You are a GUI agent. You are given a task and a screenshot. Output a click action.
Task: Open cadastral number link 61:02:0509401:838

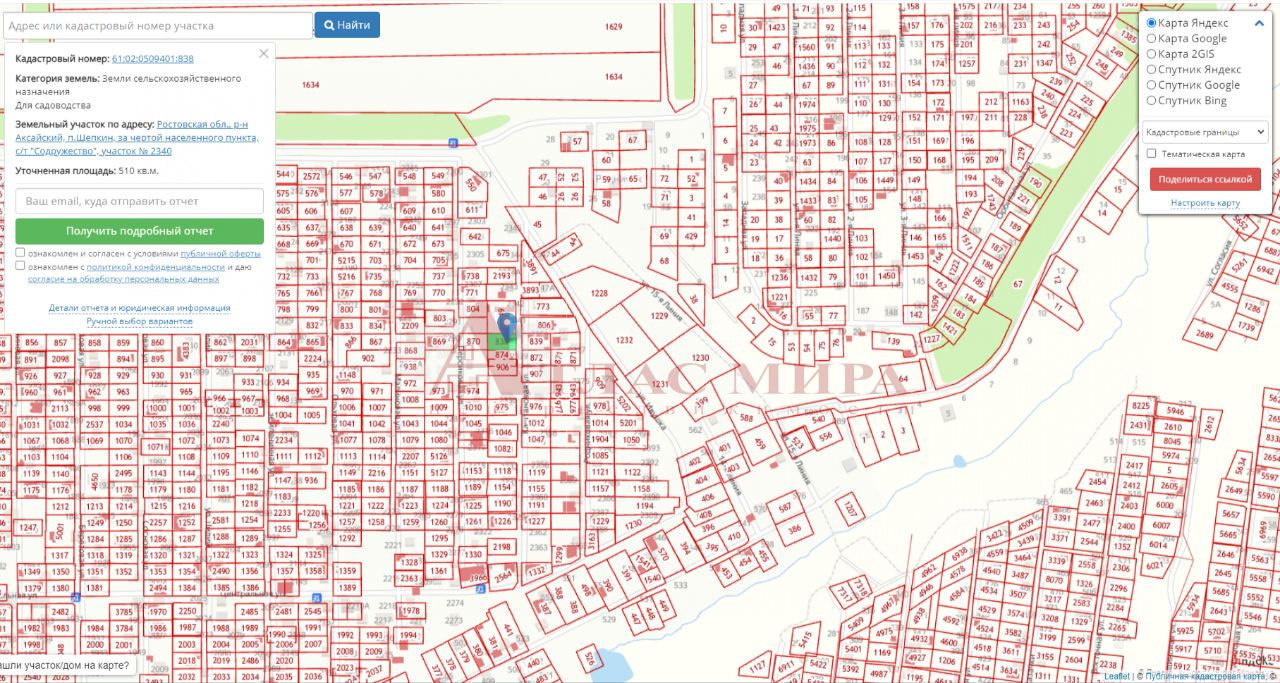tap(153, 59)
